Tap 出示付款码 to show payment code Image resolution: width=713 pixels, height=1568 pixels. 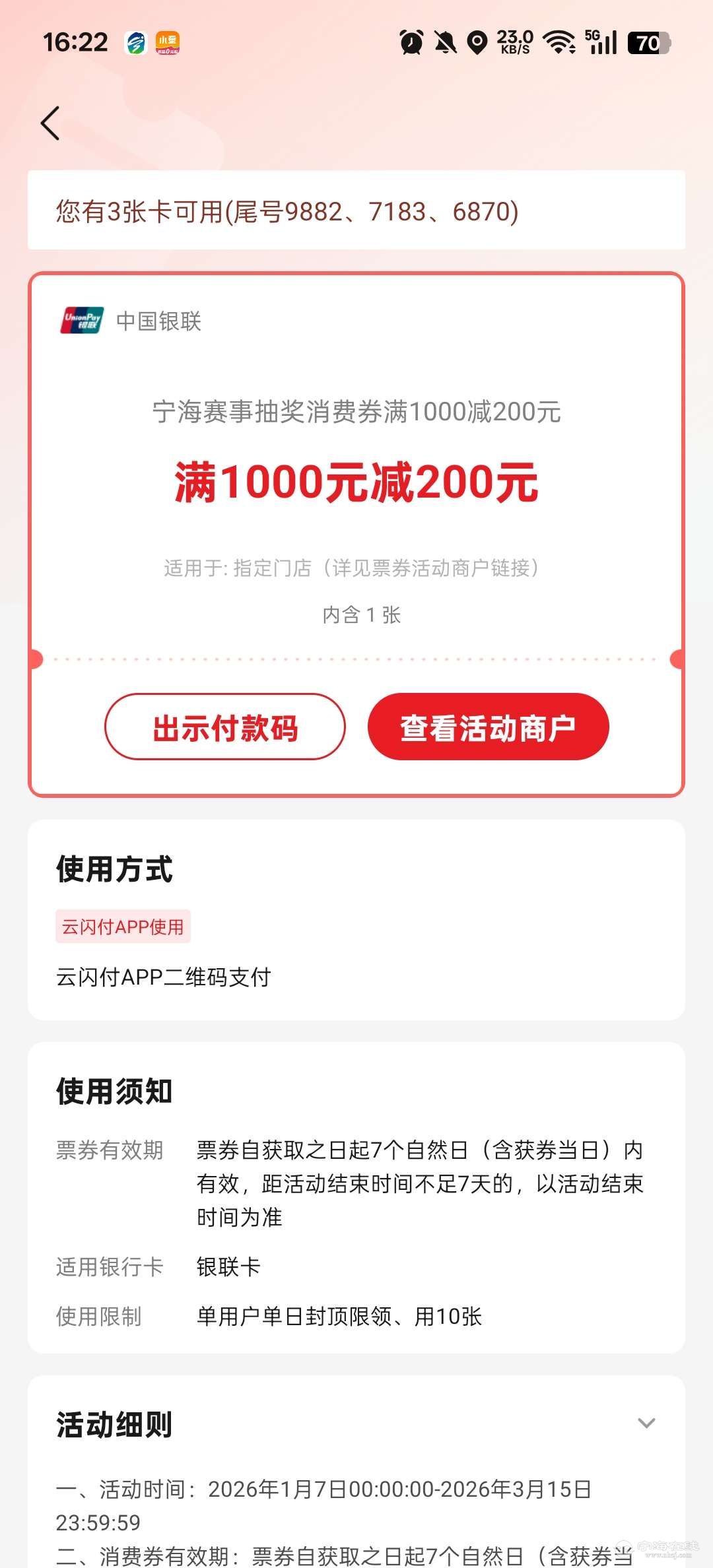[225, 727]
